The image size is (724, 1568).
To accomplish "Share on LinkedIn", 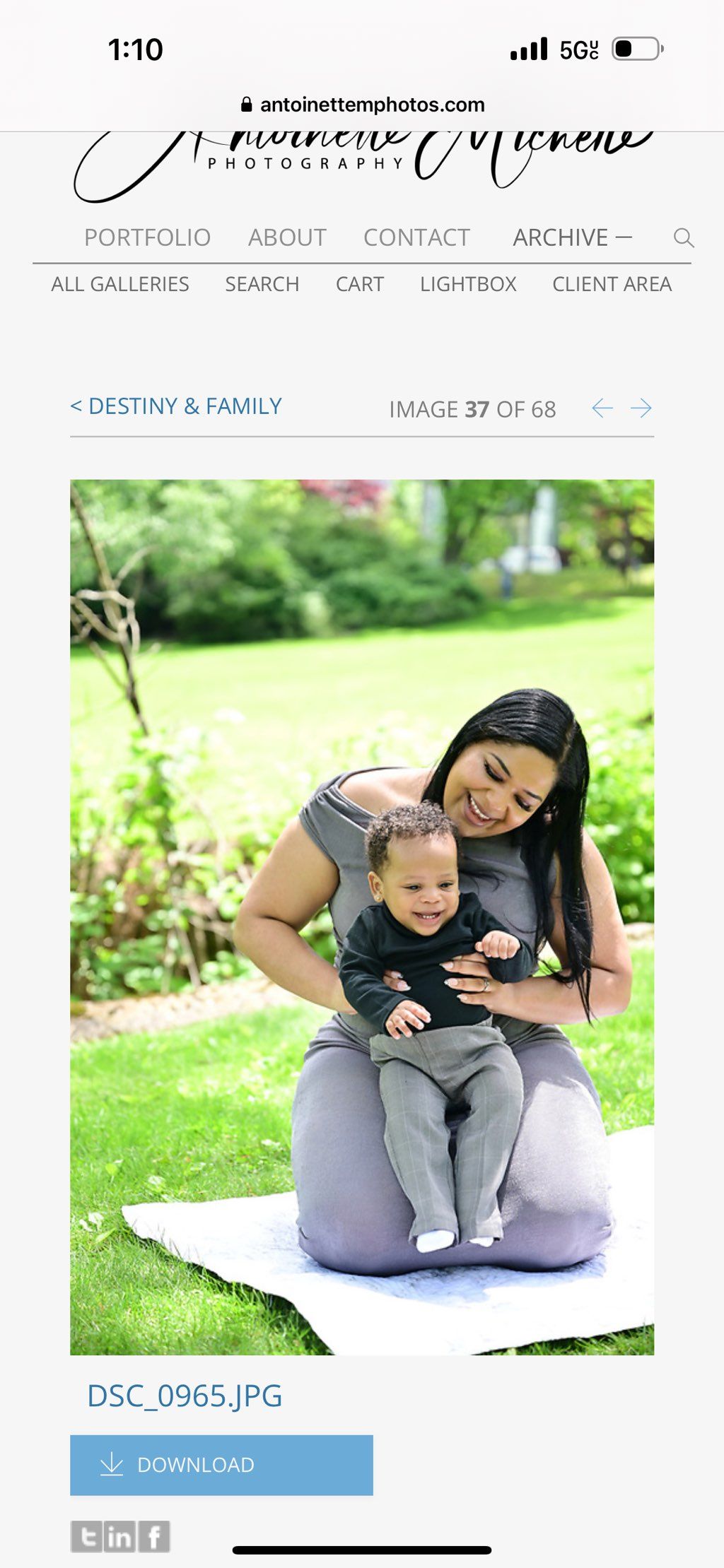I will point(119,1536).
